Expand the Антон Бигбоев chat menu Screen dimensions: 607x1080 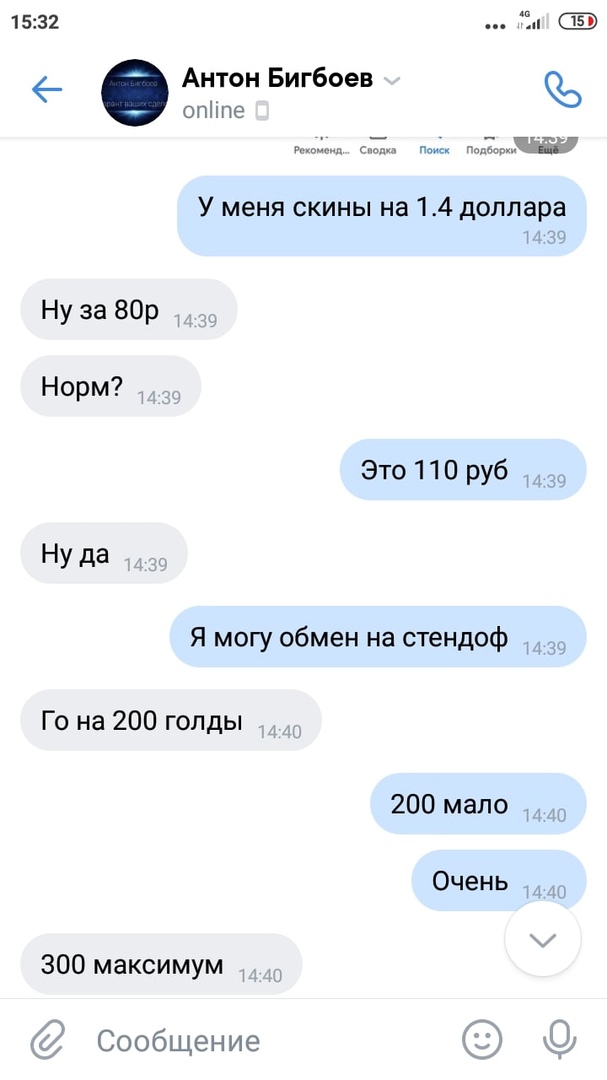tap(393, 80)
